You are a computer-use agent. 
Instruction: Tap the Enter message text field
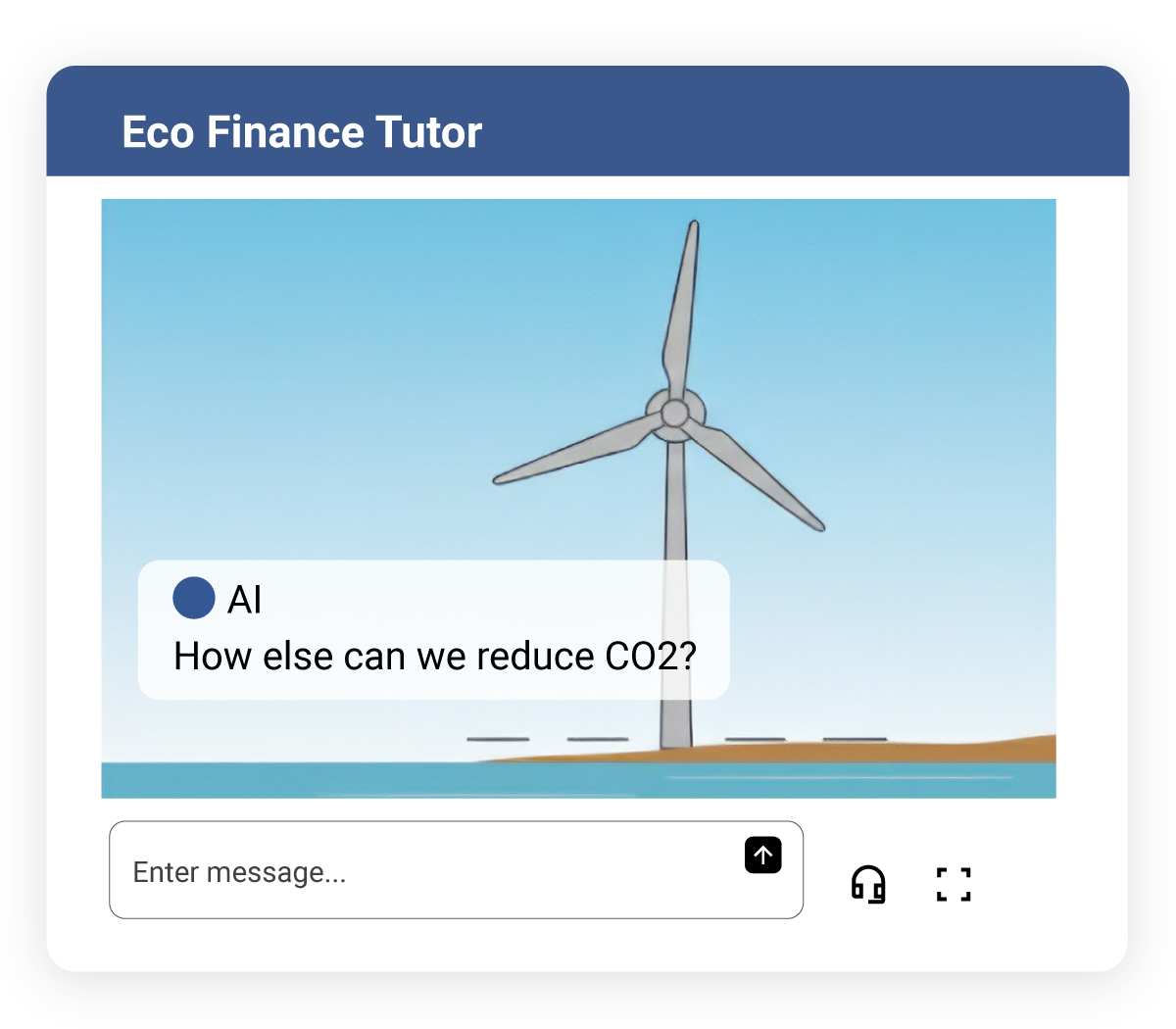tap(421, 871)
